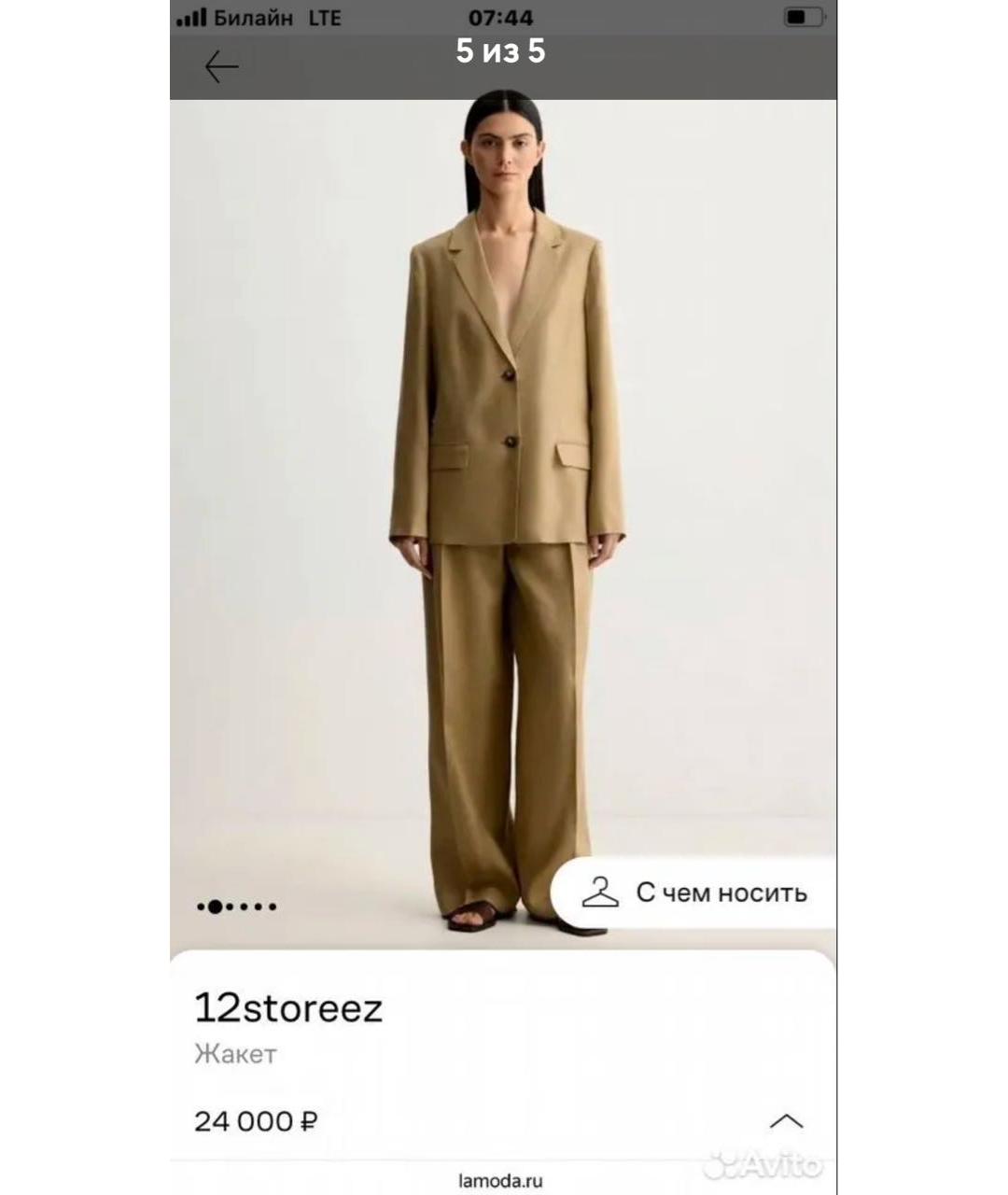The height and width of the screenshot is (1195, 1008).
Task: Expand the 12storeez product details panel
Action: tap(786, 1120)
